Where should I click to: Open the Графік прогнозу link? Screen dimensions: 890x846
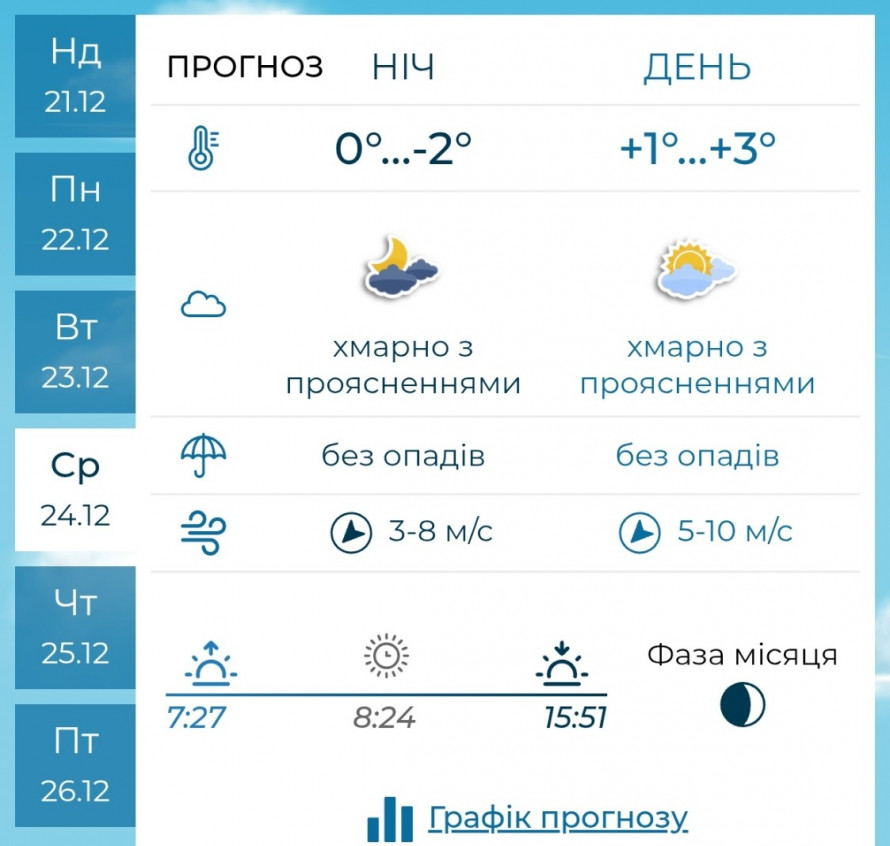coord(557,818)
